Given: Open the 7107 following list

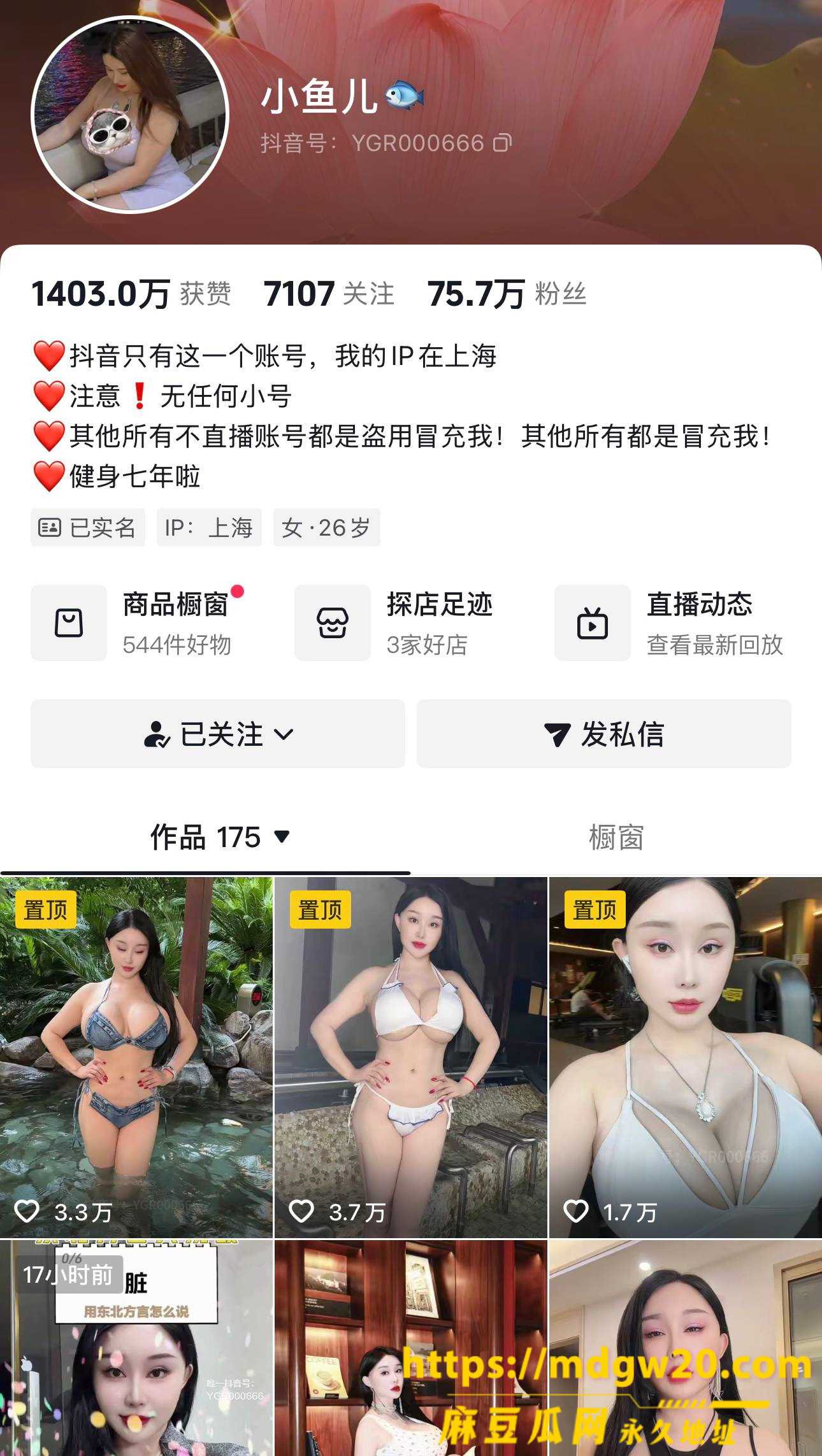Looking at the screenshot, I should 329,294.
